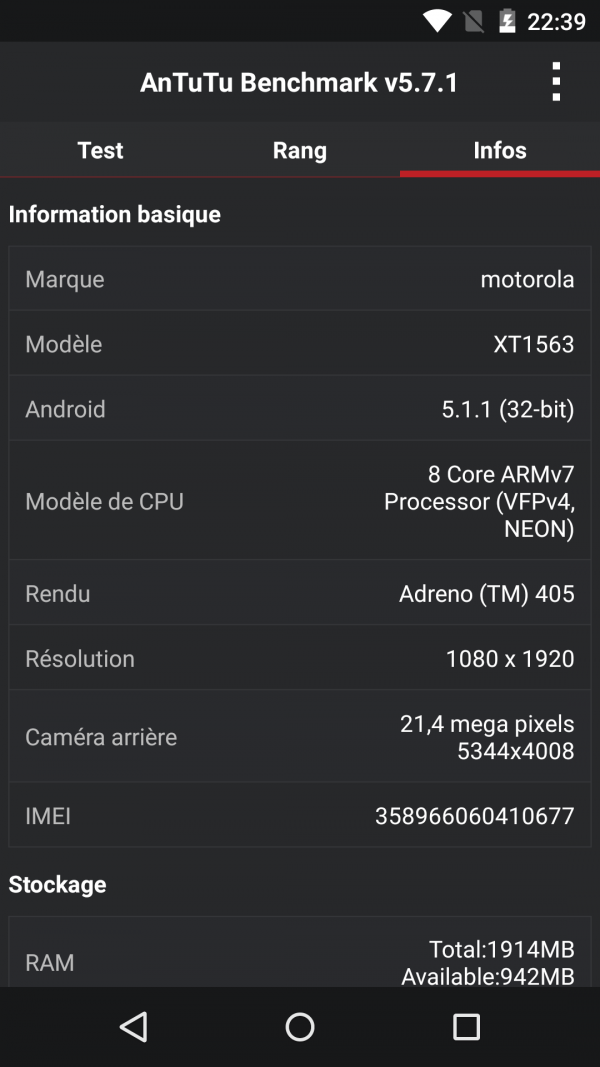Go to the home screen
This screenshot has height=1067, width=600.
click(300, 1027)
